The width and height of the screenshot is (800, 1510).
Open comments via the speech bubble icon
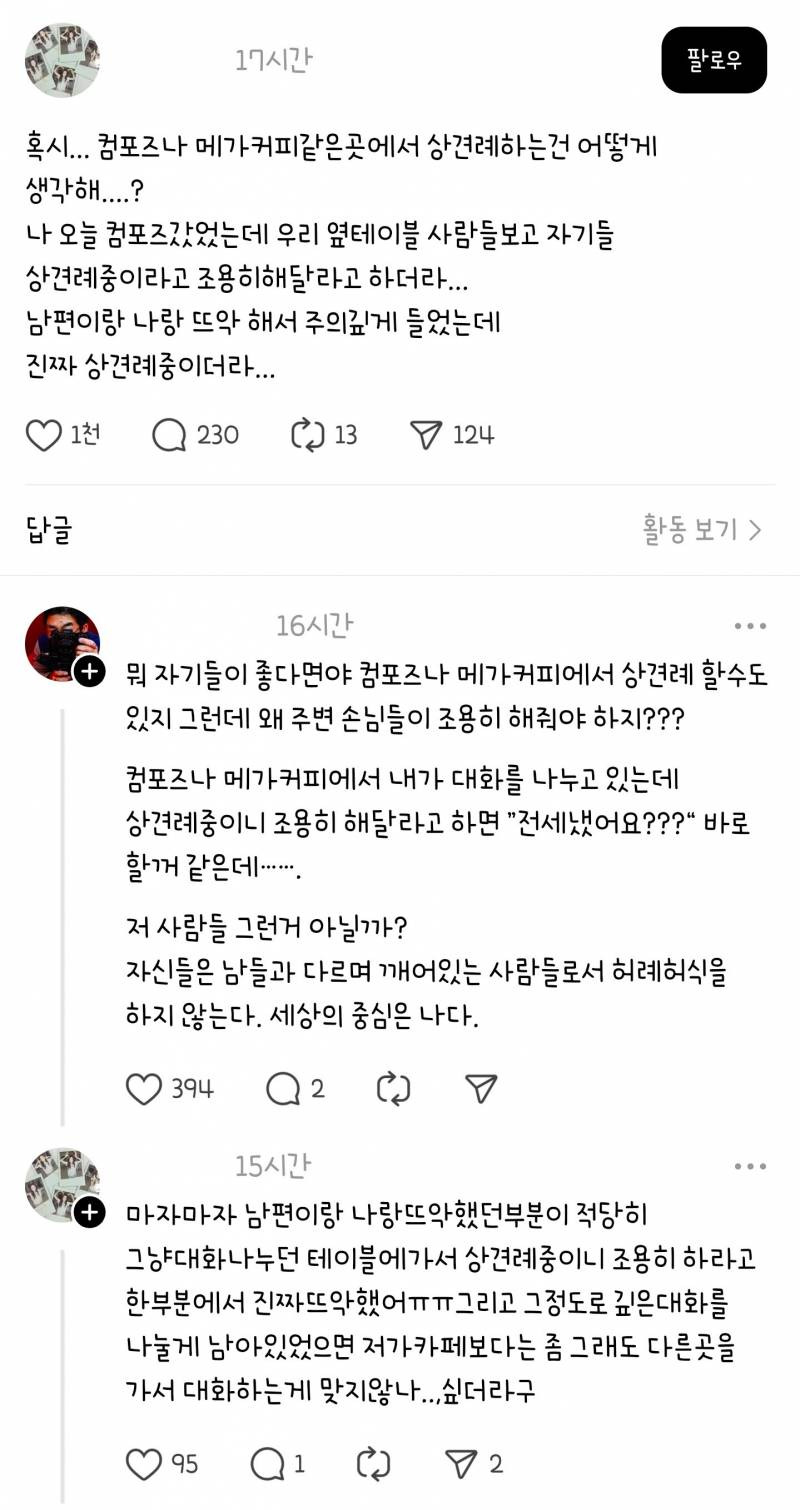click(x=173, y=435)
